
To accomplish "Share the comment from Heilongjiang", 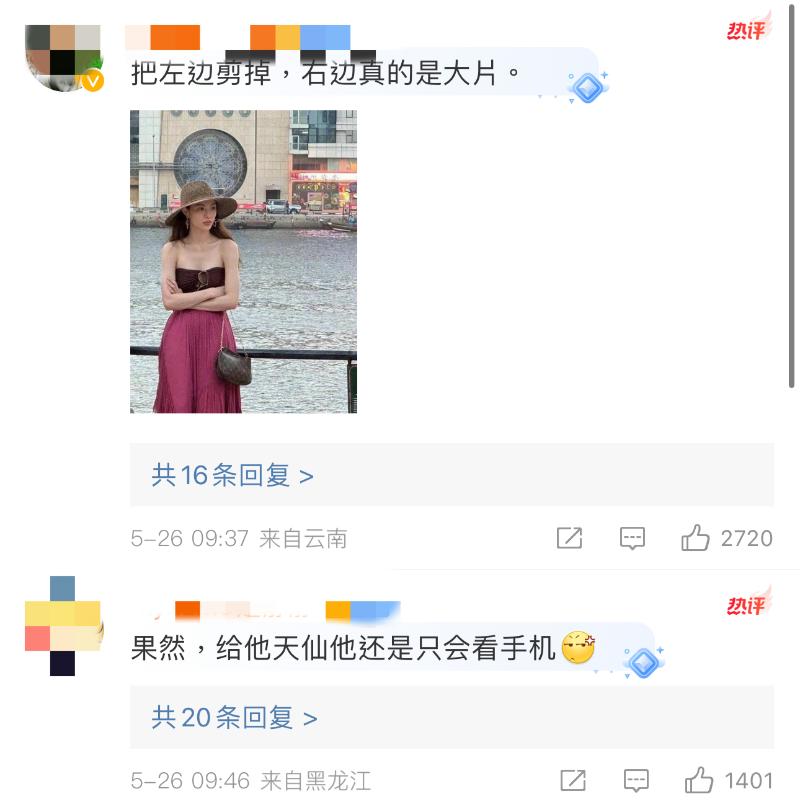I will [572, 780].
